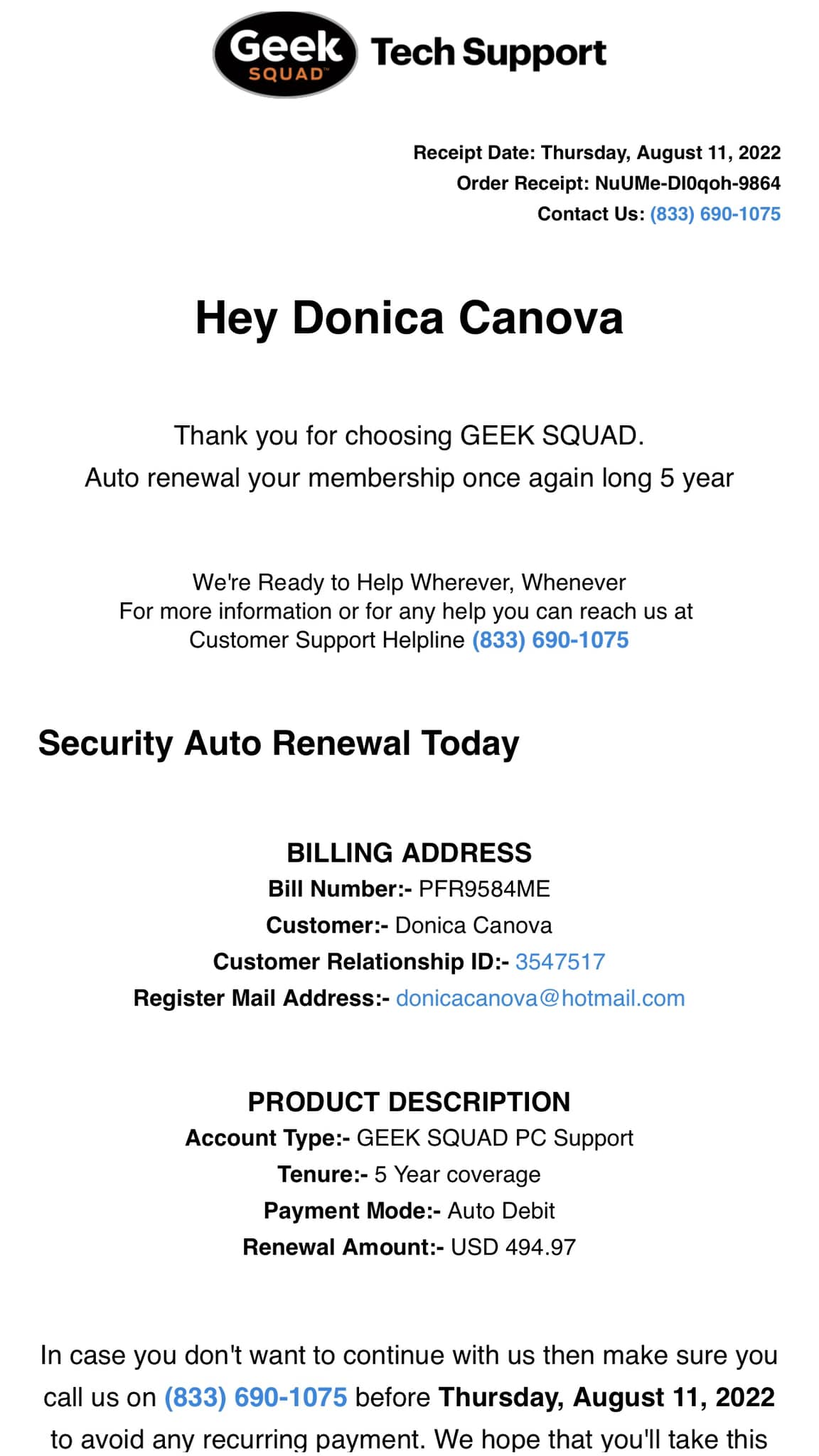Tap the phone number before 'before Thursday'
819x1456 pixels.
(x=256, y=1397)
